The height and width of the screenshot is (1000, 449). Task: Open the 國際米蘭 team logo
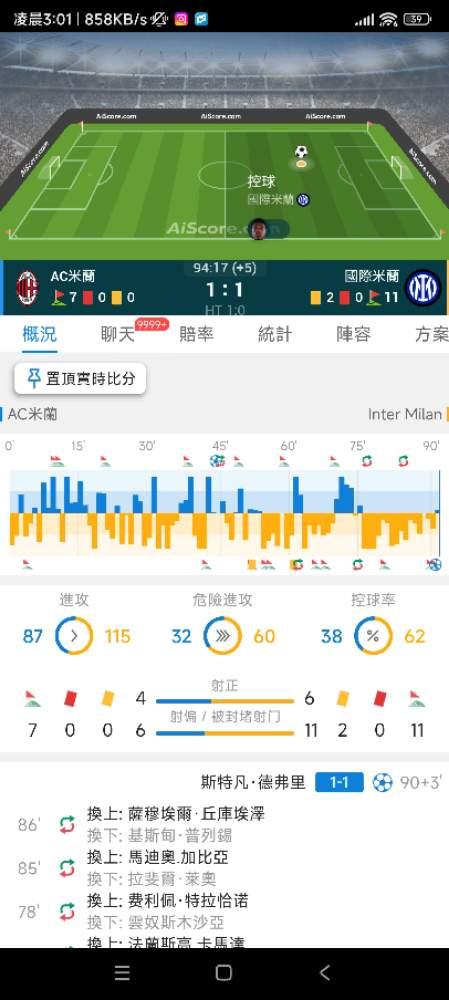[x=423, y=287]
